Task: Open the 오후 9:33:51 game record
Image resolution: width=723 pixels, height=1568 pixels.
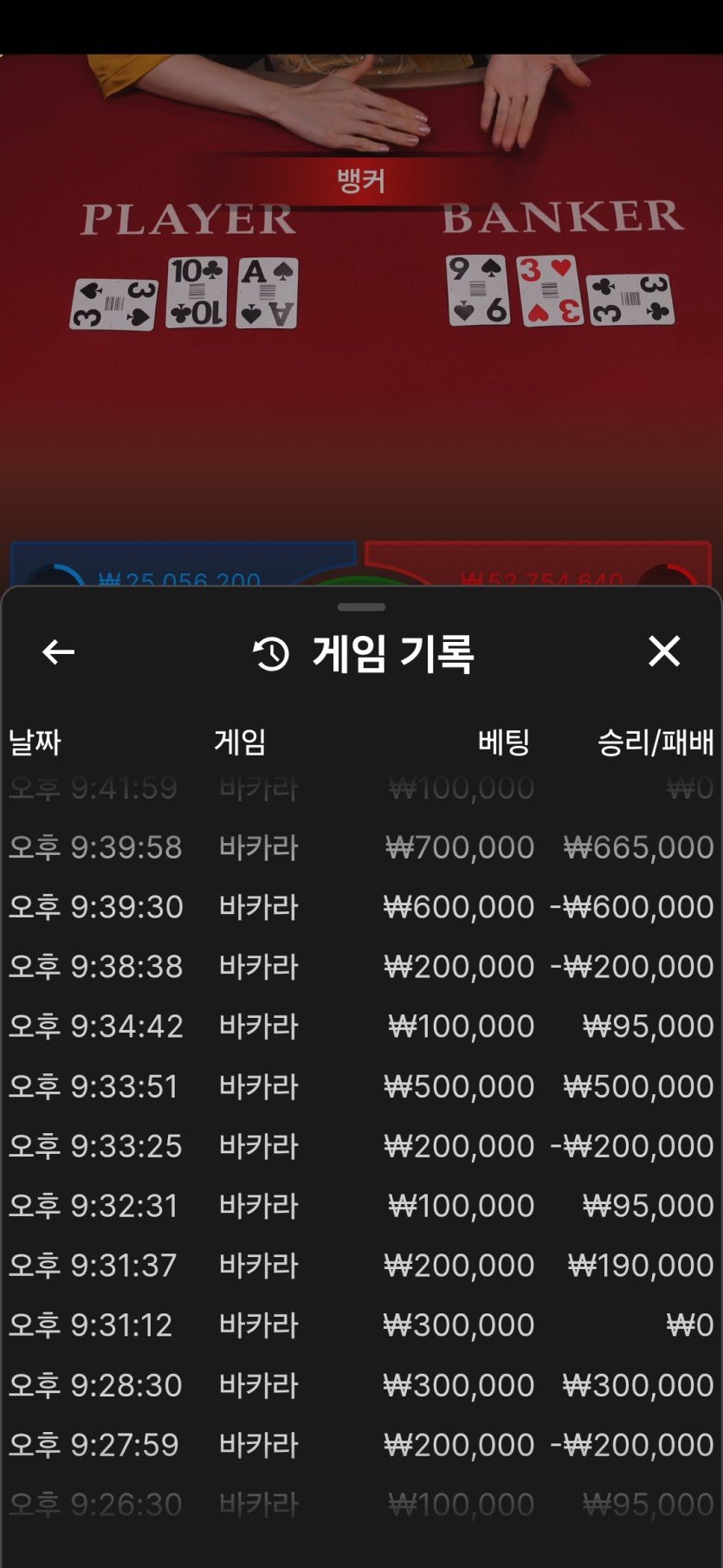Action: click(361, 1086)
